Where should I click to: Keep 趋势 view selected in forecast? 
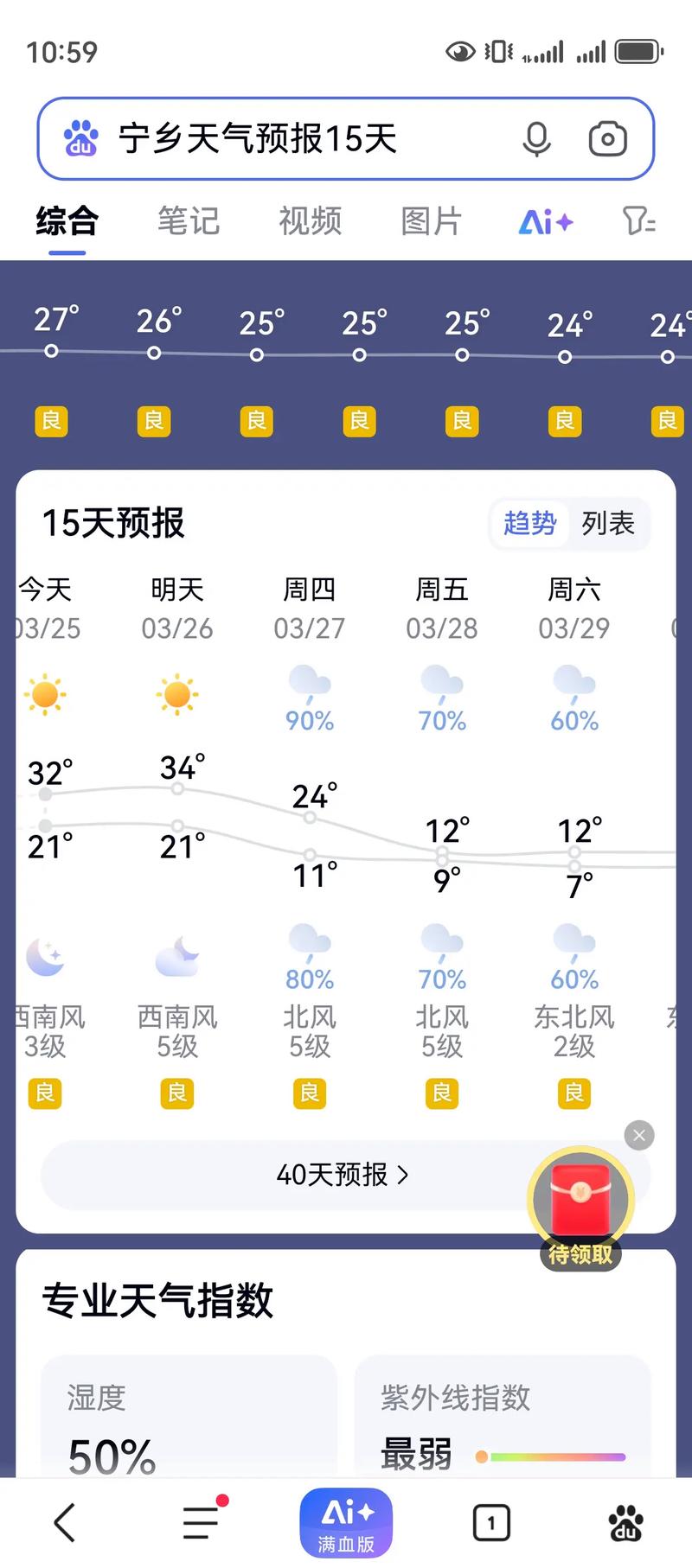[x=529, y=524]
